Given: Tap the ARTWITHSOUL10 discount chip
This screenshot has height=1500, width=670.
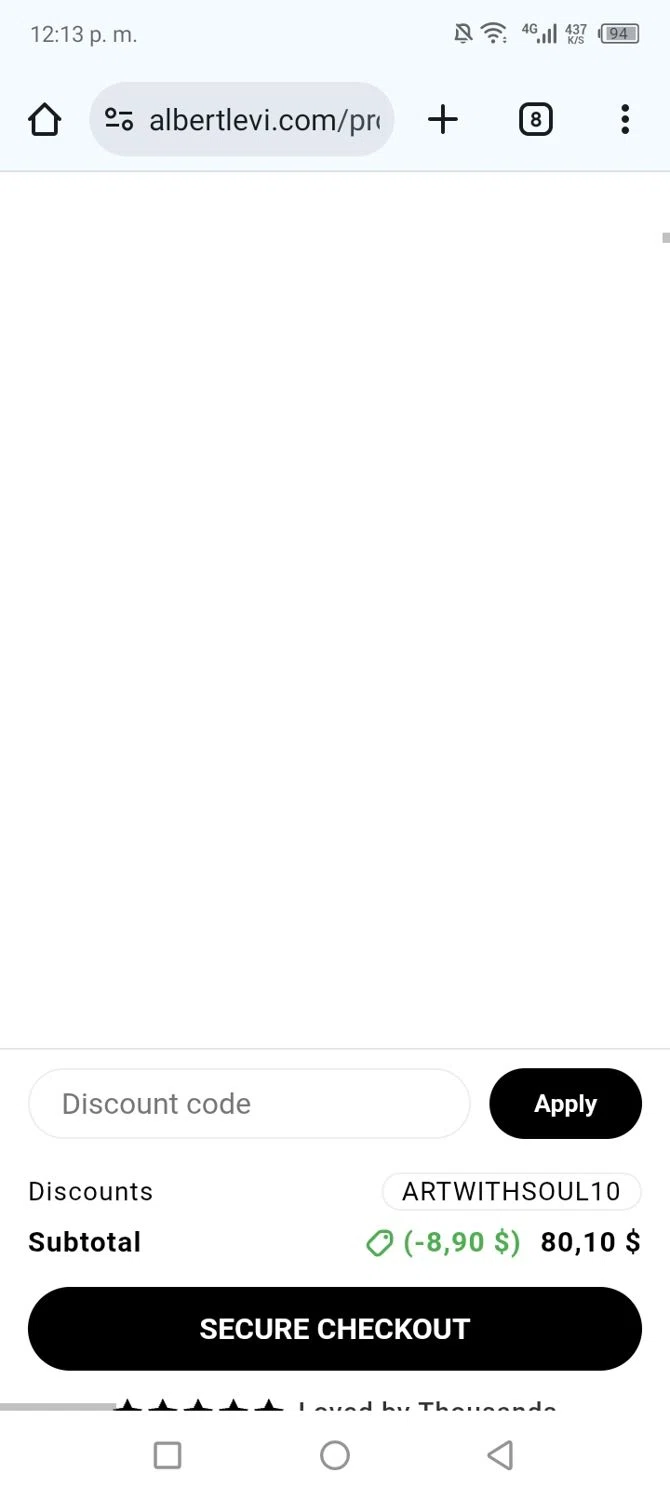Looking at the screenshot, I should point(511,1192).
